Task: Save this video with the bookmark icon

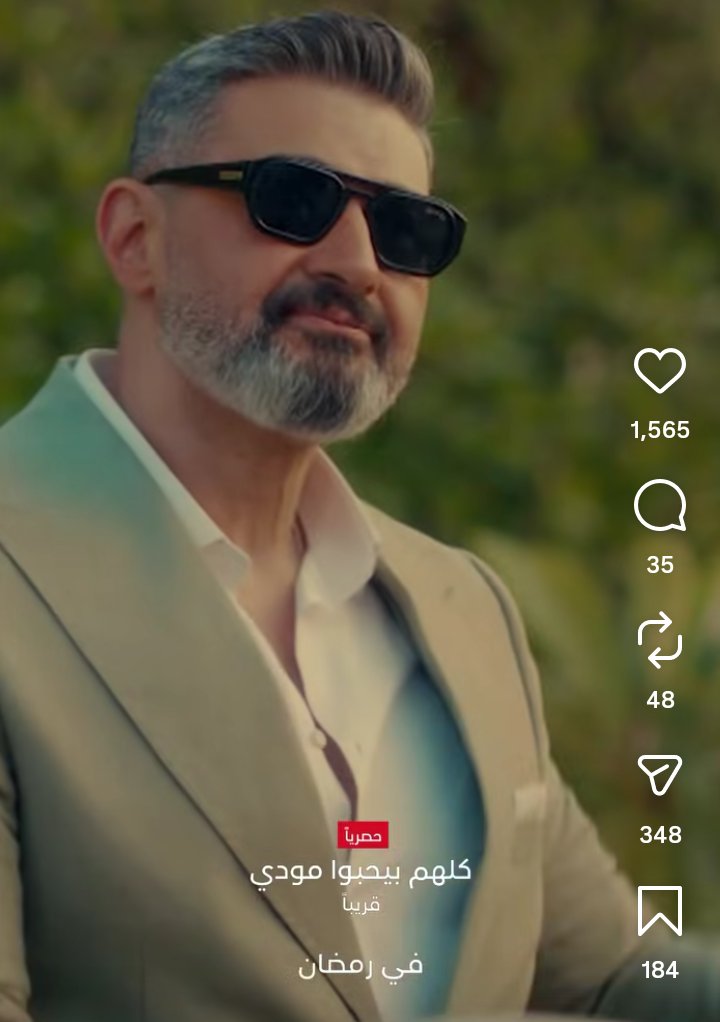Action: tap(660, 911)
